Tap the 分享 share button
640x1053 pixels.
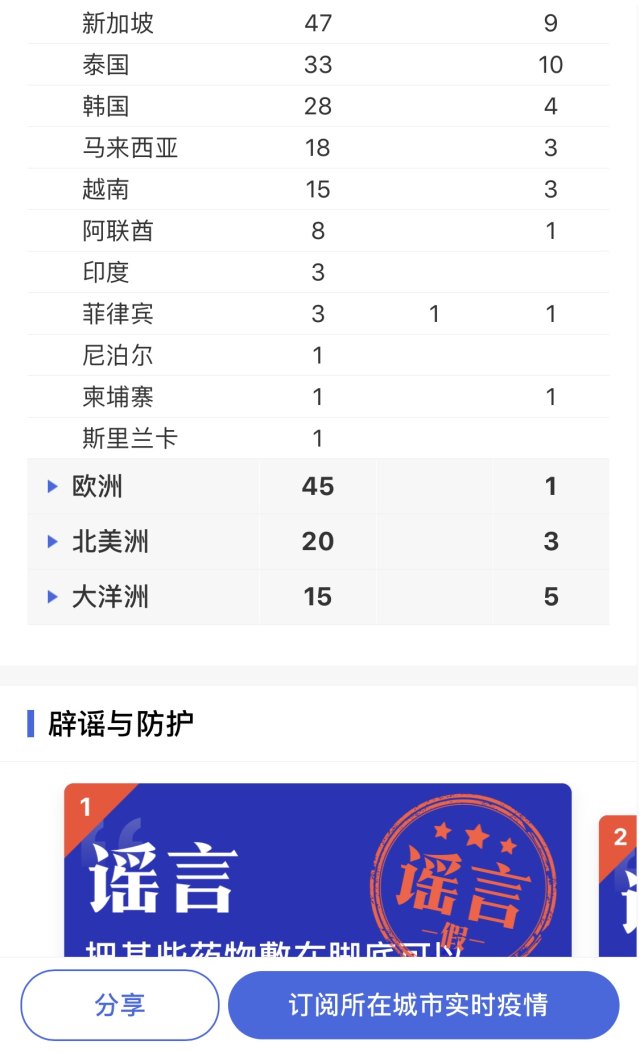coord(120,1005)
